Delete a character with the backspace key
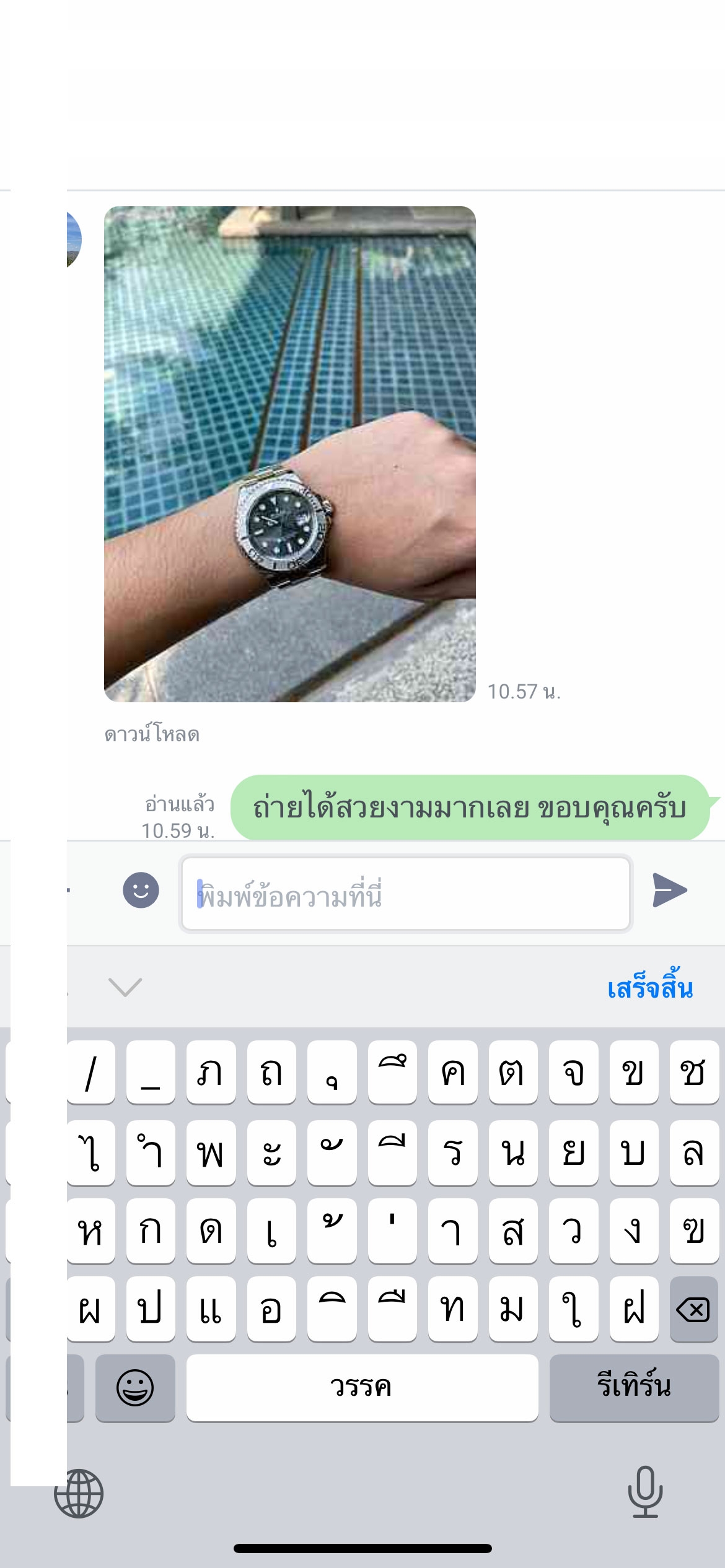Viewport: 725px width, 1568px height. (x=694, y=1309)
